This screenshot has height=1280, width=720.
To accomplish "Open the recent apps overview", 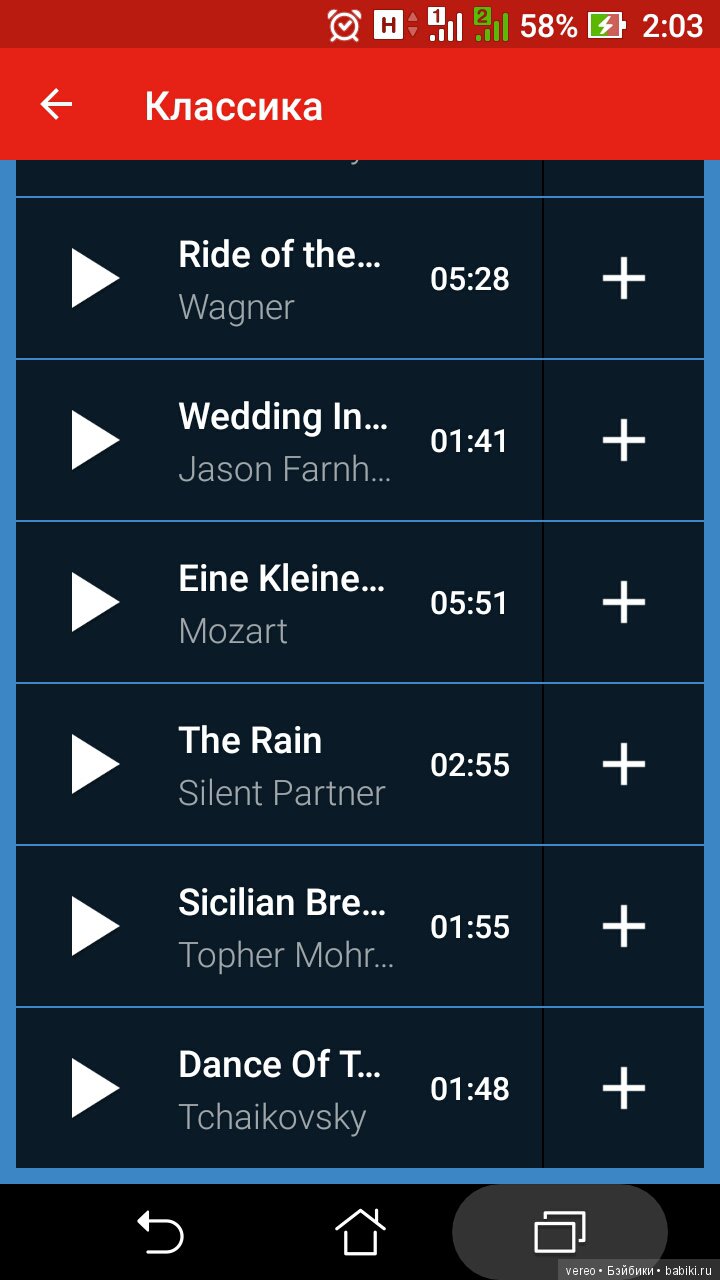I will (560, 1231).
